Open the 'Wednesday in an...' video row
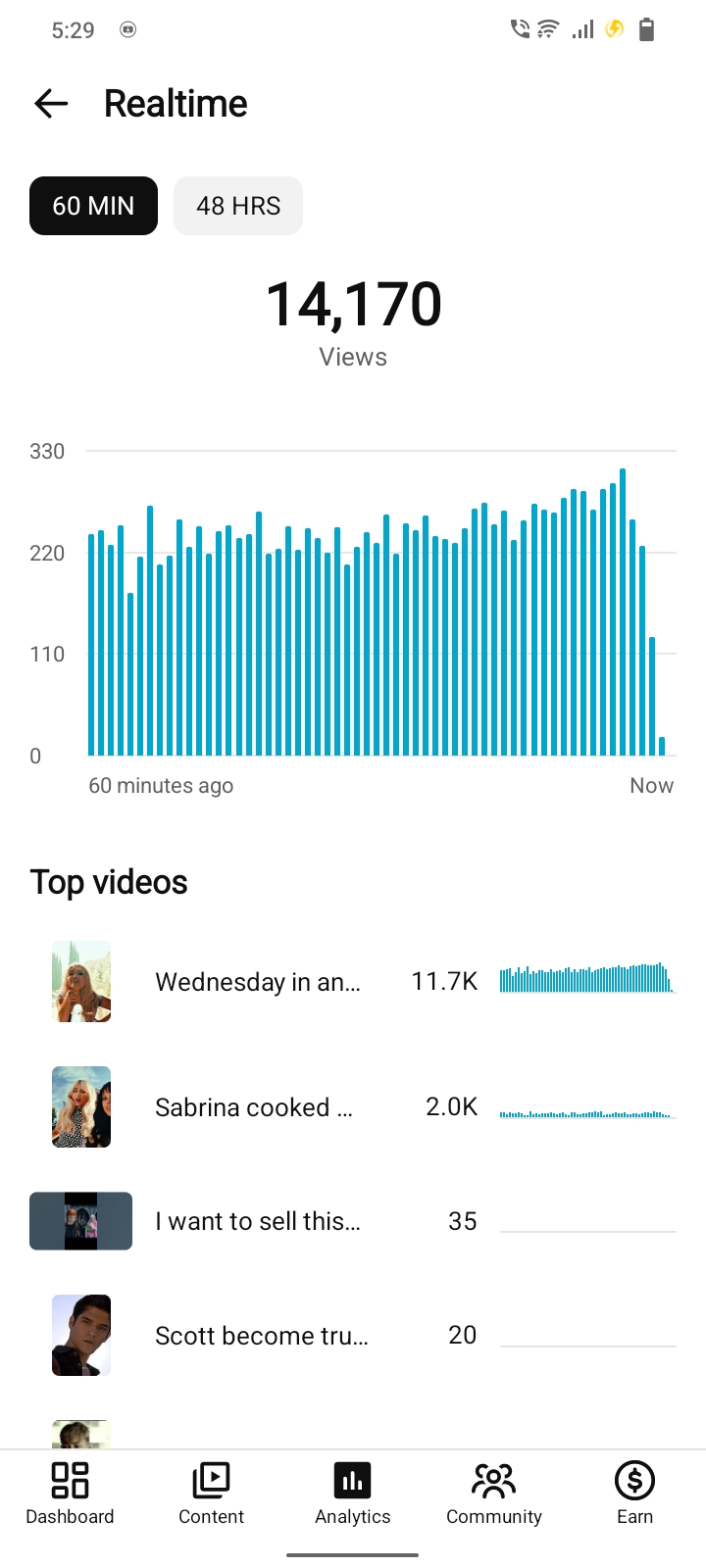 (353, 981)
